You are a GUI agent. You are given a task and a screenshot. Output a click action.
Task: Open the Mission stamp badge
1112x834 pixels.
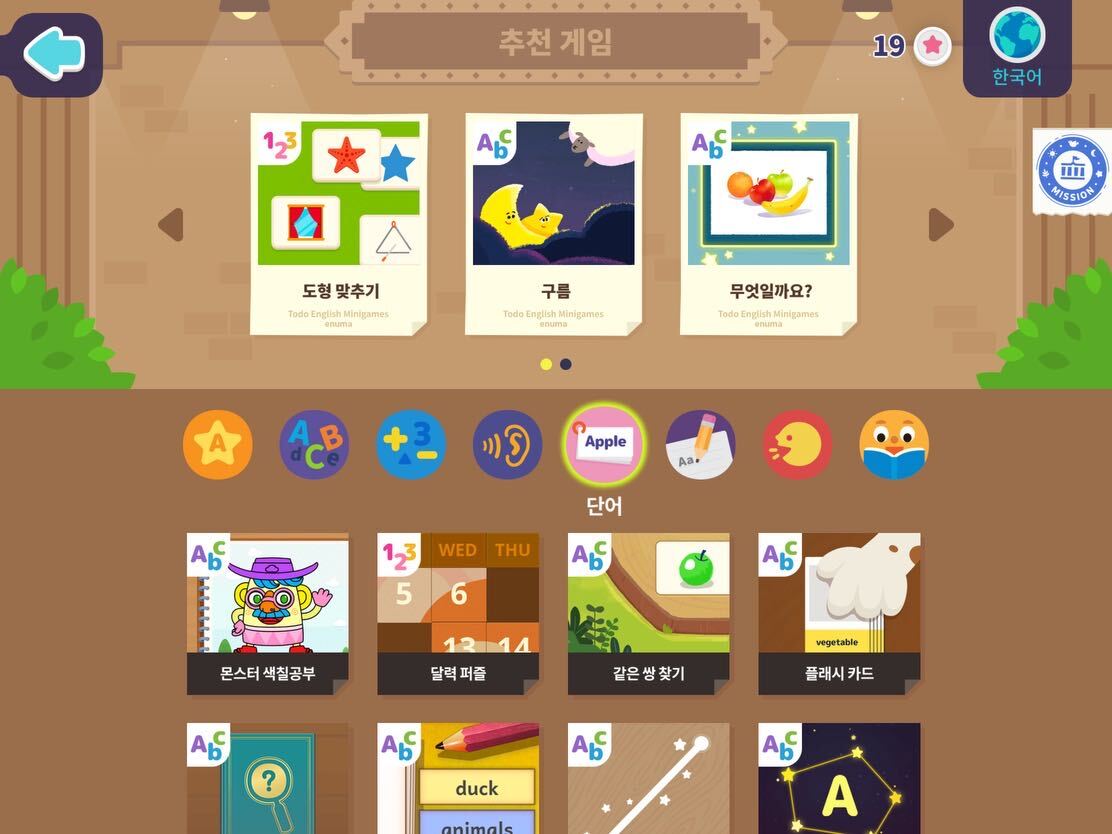tap(1072, 171)
